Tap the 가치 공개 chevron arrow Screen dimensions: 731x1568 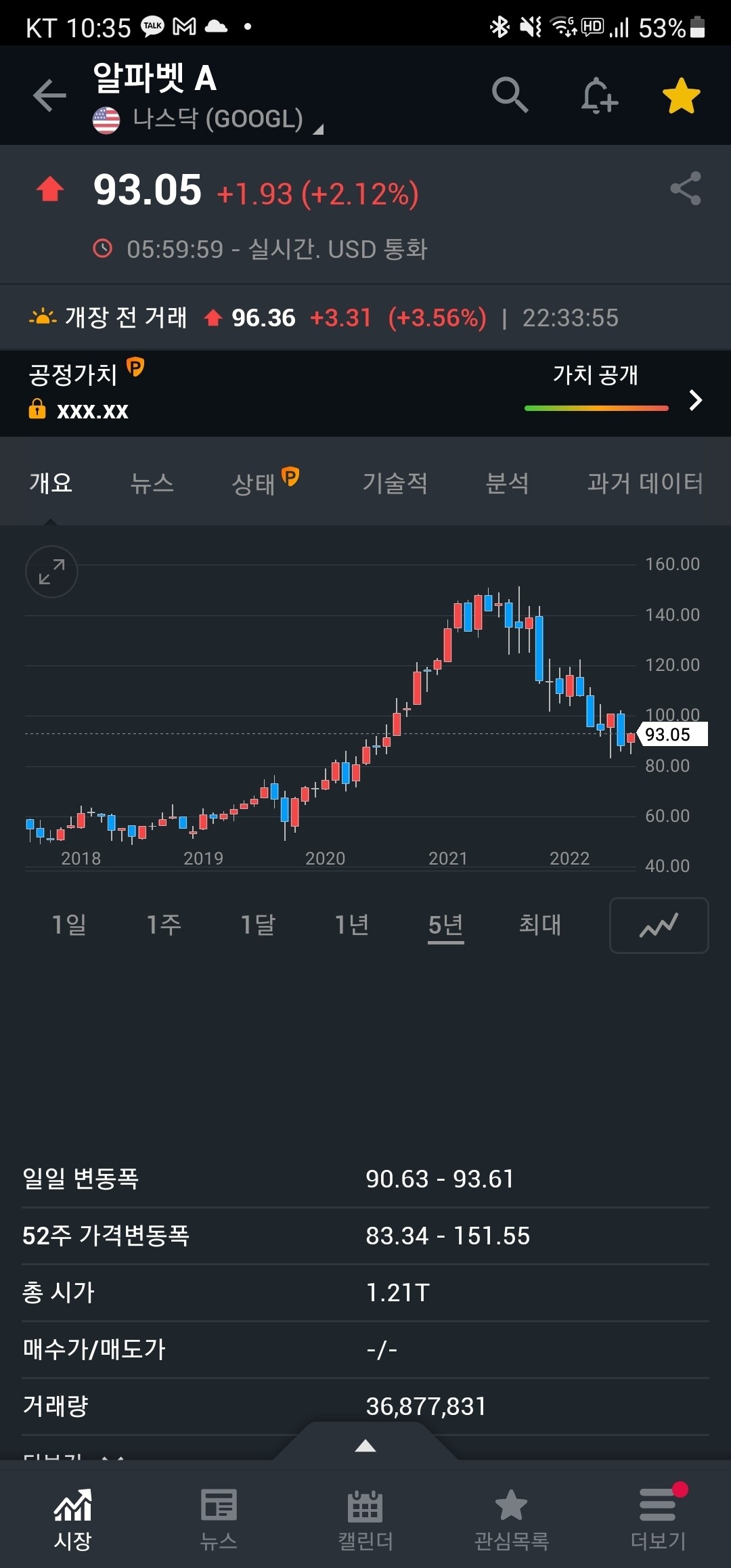(x=694, y=401)
